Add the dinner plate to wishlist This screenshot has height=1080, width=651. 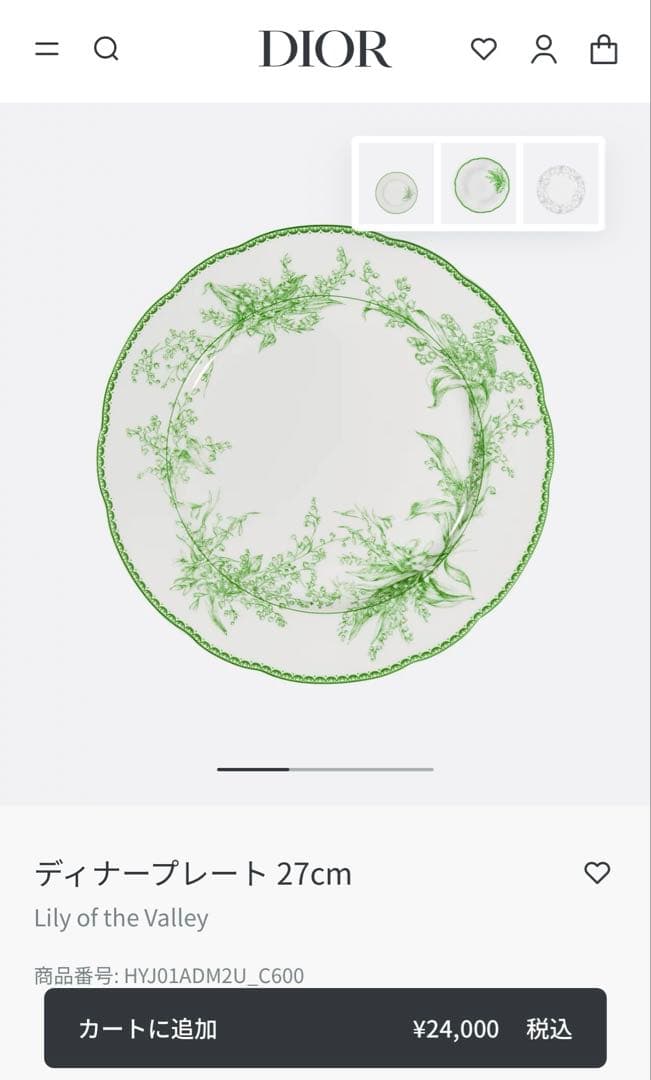click(x=597, y=873)
